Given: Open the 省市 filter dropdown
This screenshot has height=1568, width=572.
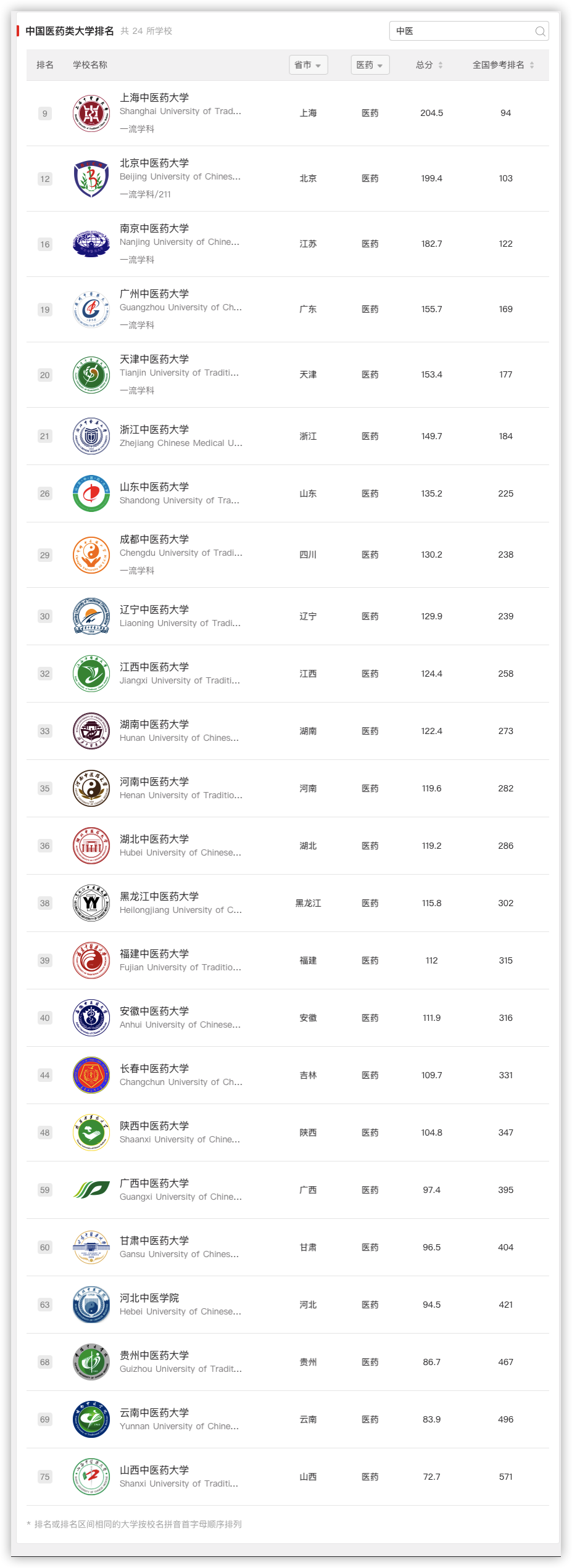Looking at the screenshot, I should pyautogui.click(x=309, y=64).
